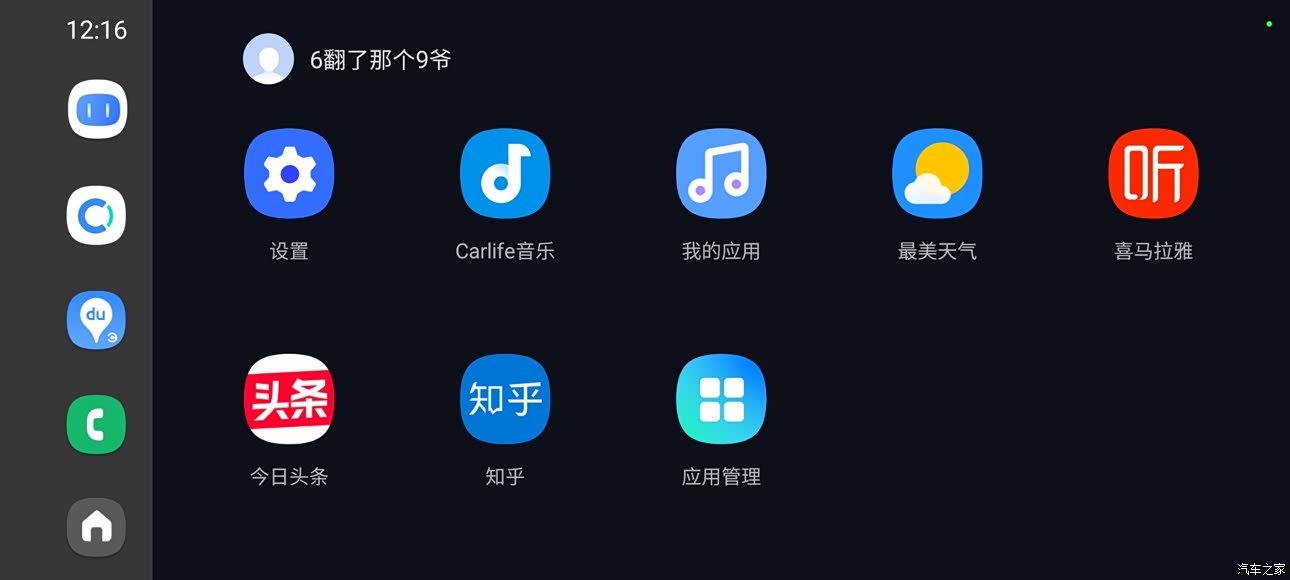Open the green phone dialer
Viewport: 1290px width, 580px height.
point(96,425)
